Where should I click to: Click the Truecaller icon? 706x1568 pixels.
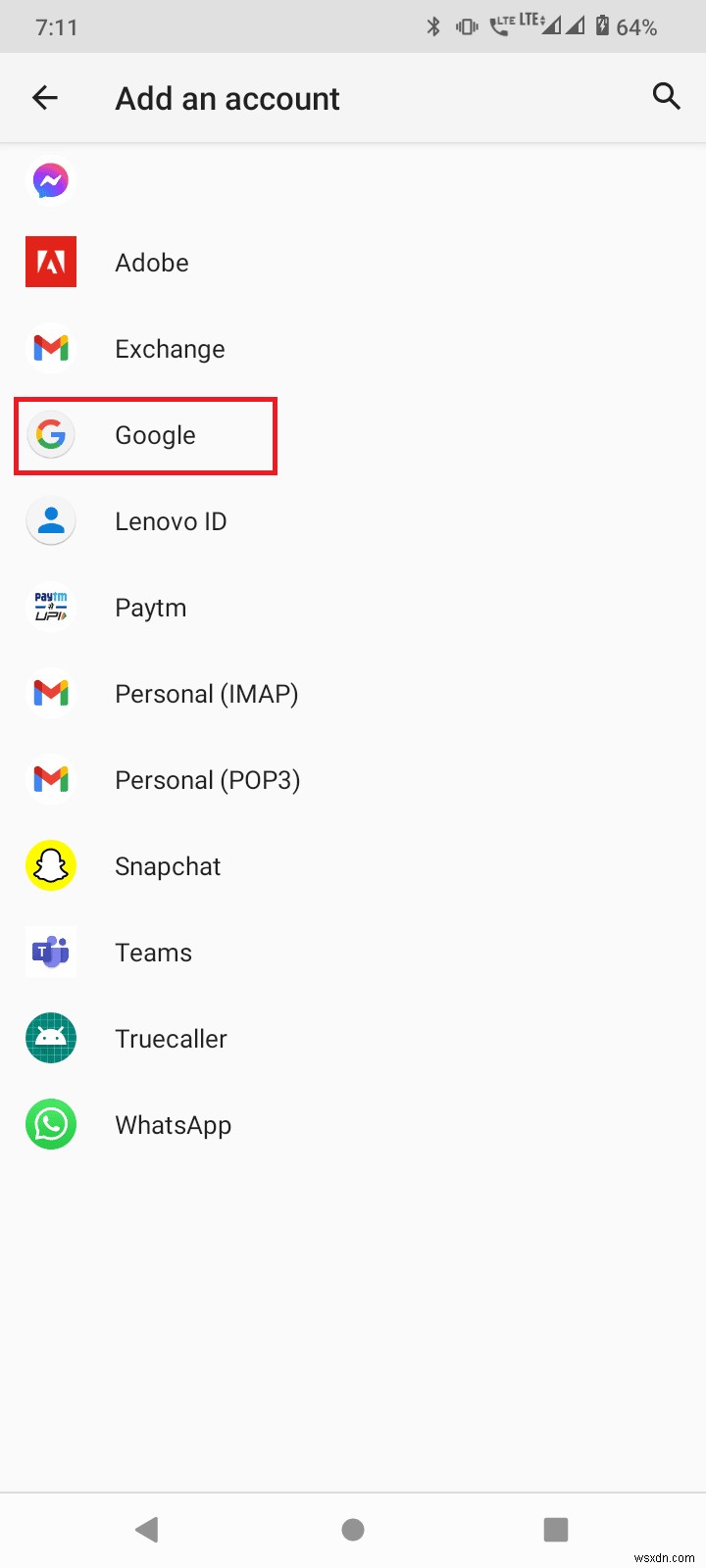coord(50,1038)
